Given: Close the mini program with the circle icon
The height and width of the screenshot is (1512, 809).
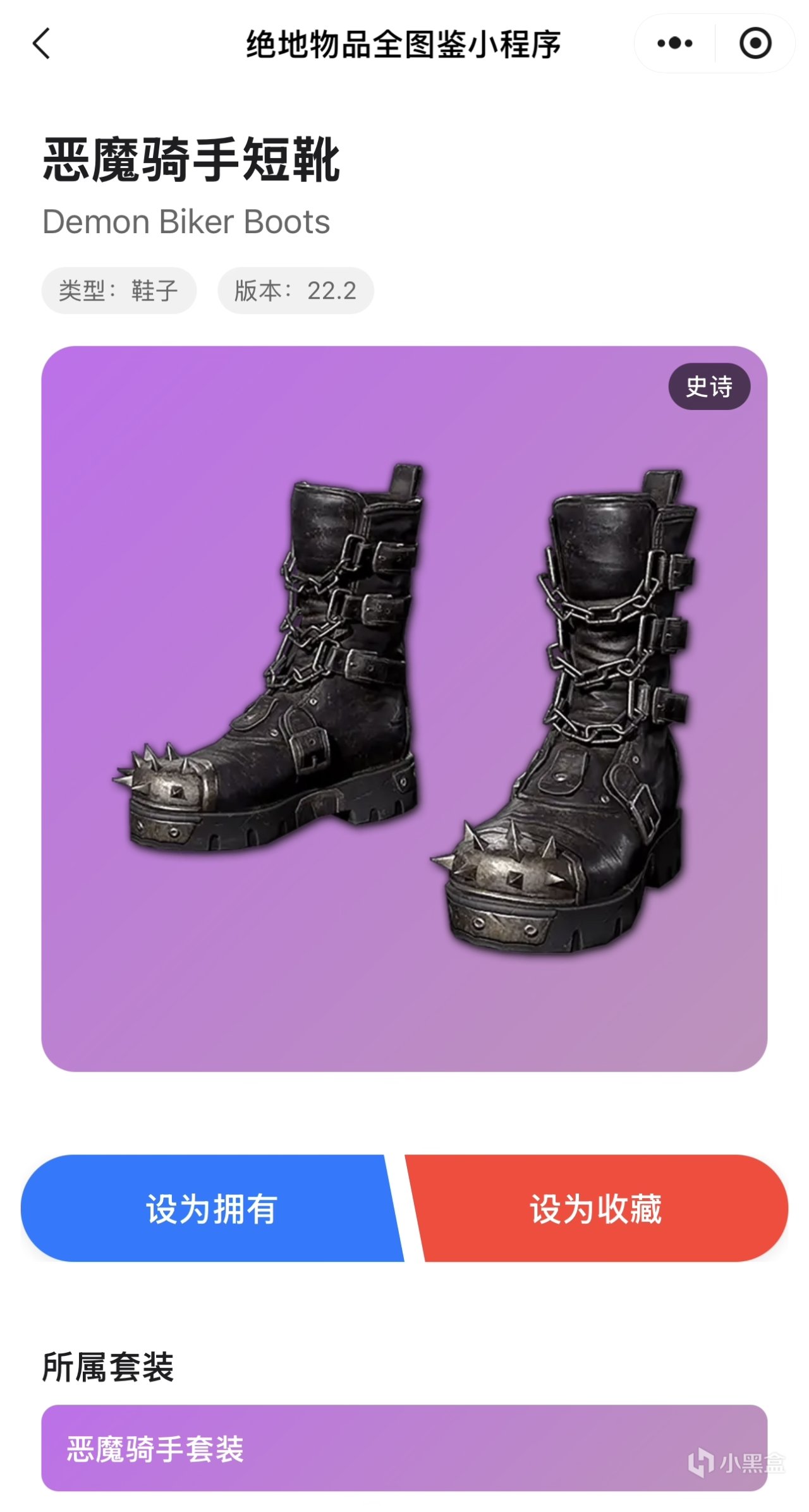Looking at the screenshot, I should click(x=755, y=44).
